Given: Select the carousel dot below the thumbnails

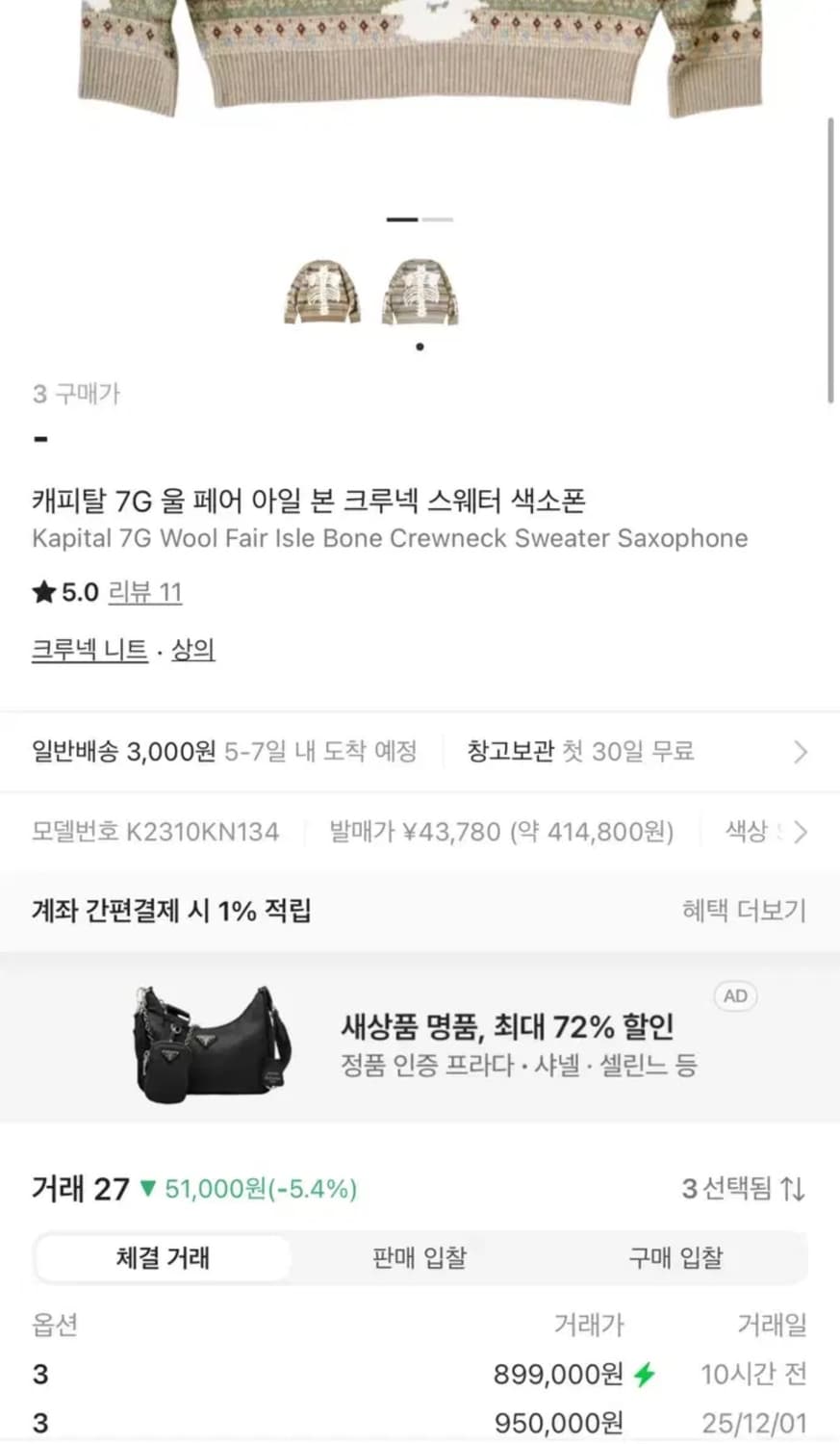Looking at the screenshot, I should pos(420,347).
